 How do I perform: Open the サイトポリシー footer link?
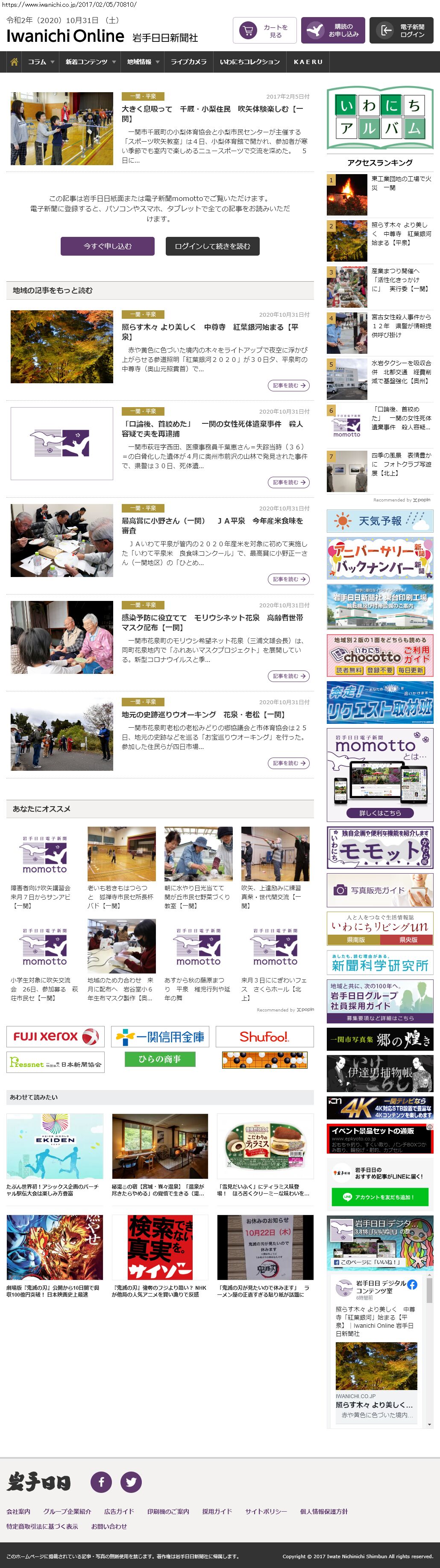(266, 1511)
